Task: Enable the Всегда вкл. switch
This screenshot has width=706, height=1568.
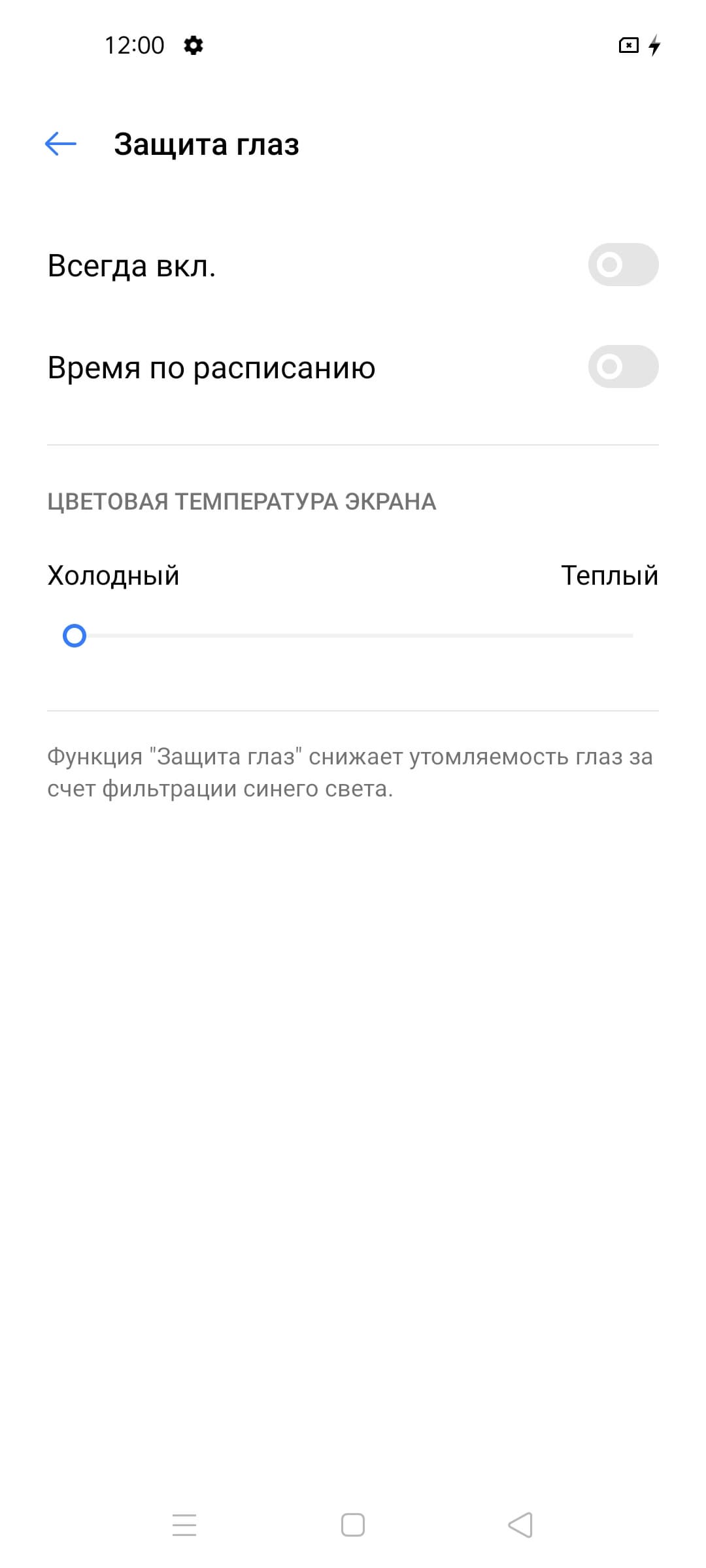Action: tap(622, 265)
